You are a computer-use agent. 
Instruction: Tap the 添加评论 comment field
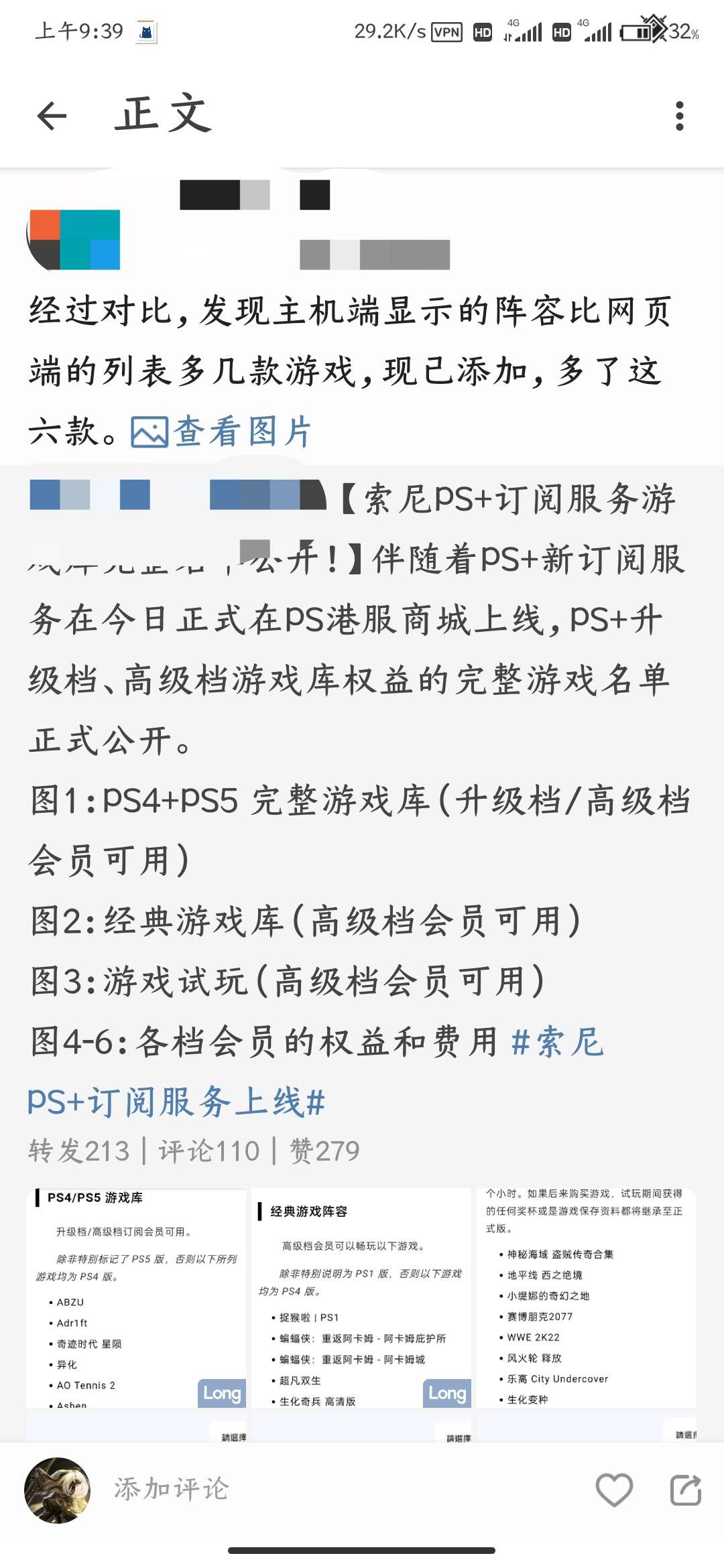click(x=172, y=1490)
